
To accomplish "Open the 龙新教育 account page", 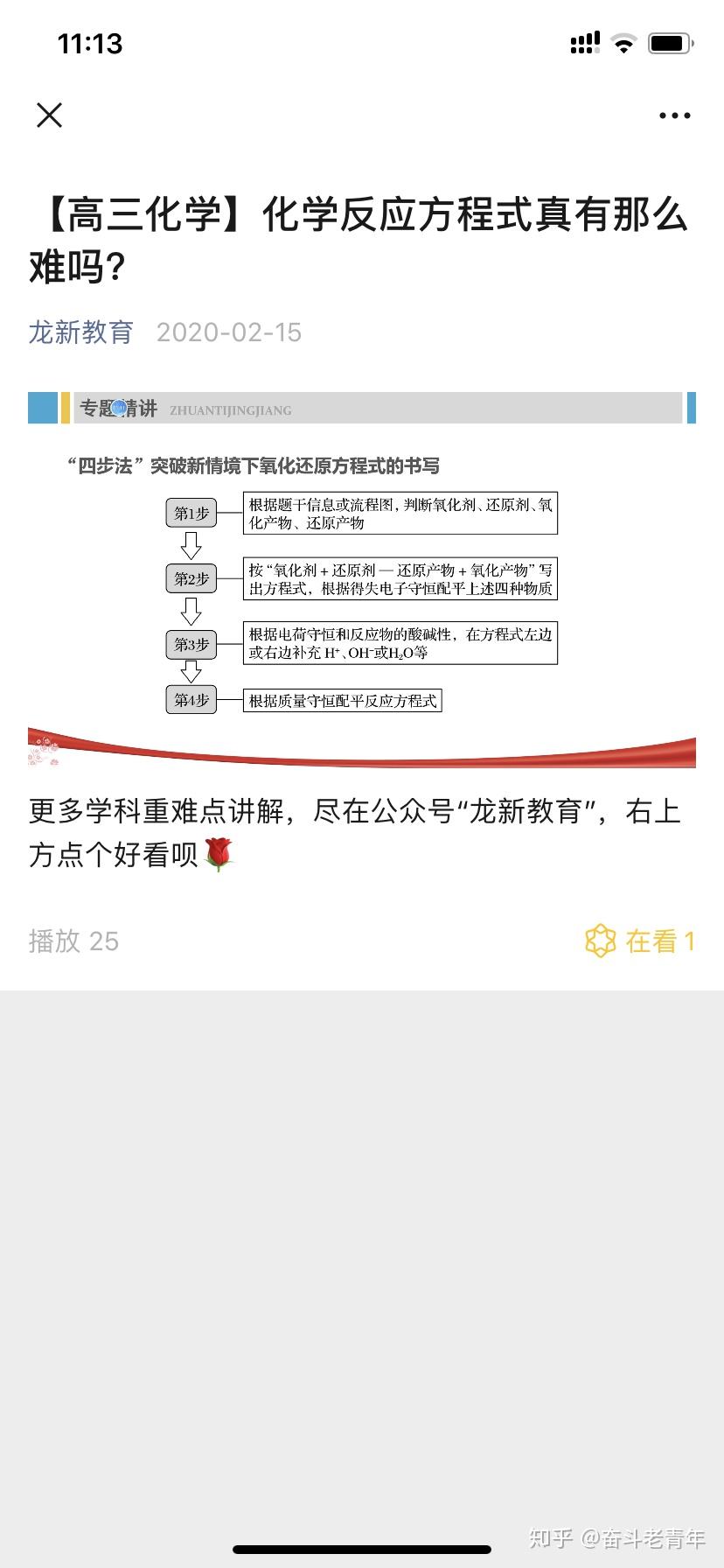I will [x=80, y=332].
